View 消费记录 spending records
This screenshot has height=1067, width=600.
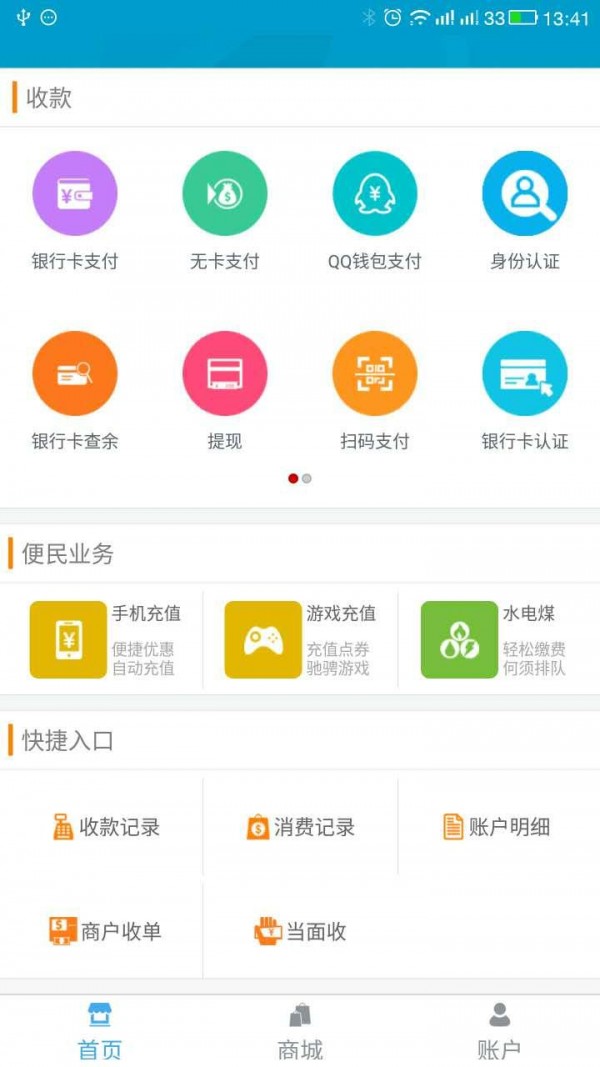301,827
